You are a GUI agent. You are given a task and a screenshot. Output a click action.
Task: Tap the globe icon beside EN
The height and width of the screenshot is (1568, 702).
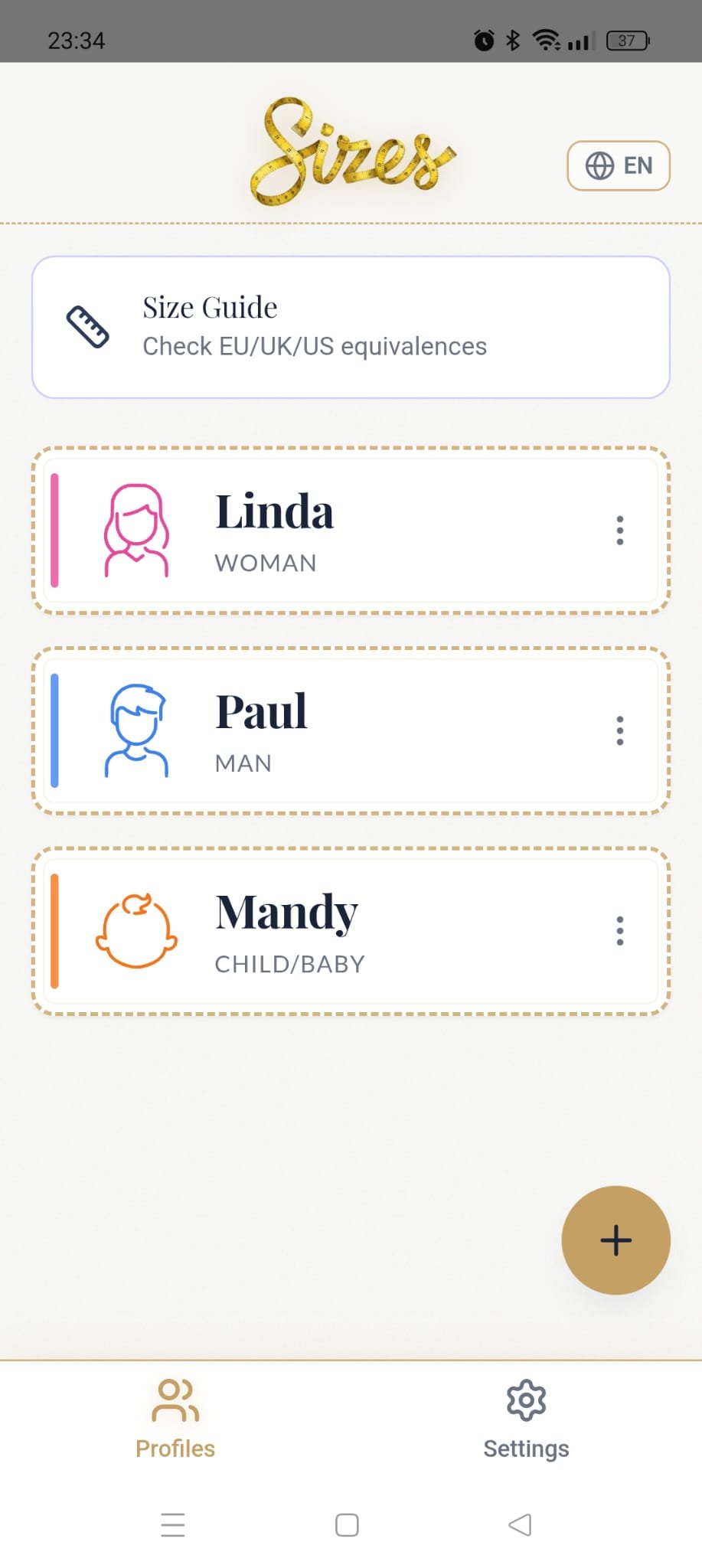point(601,165)
